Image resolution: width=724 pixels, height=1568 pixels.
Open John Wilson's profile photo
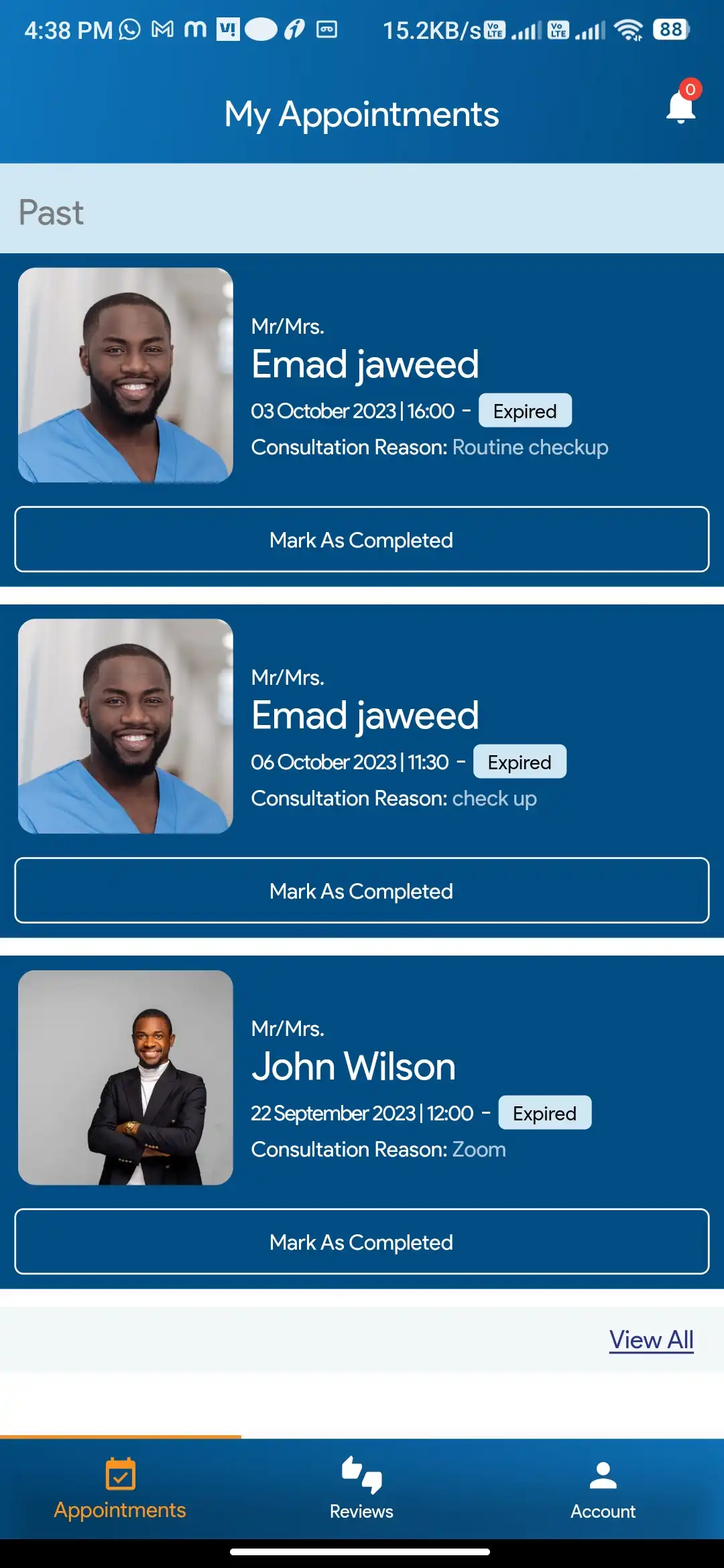coord(125,1077)
